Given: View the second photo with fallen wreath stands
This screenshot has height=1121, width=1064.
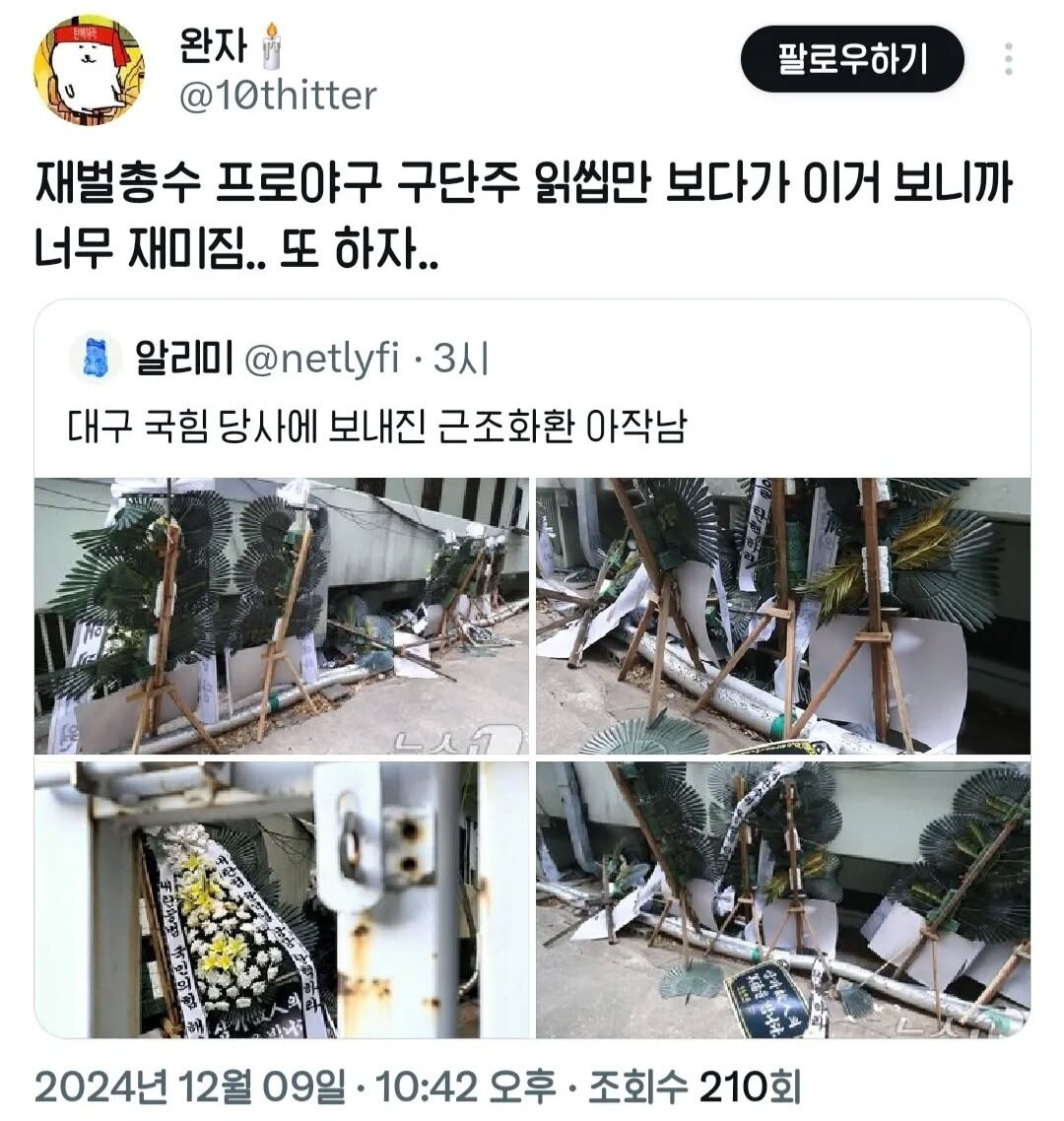Looking at the screenshot, I should click(782, 616).
